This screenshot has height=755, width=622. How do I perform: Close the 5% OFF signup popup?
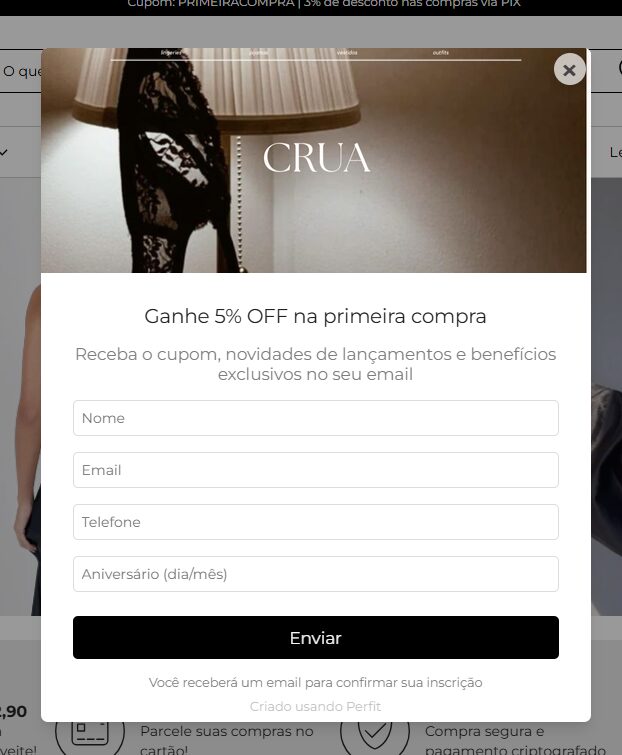point(569,70)
